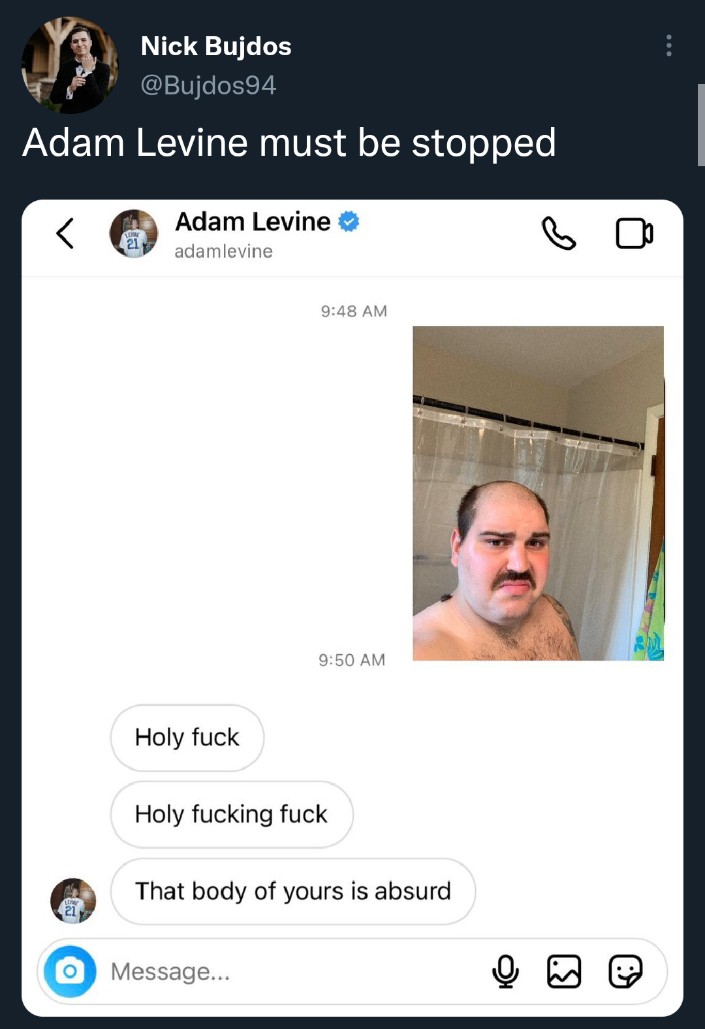Open the tweet's overflow menu
705x1029 pixels.
[668, 46]
